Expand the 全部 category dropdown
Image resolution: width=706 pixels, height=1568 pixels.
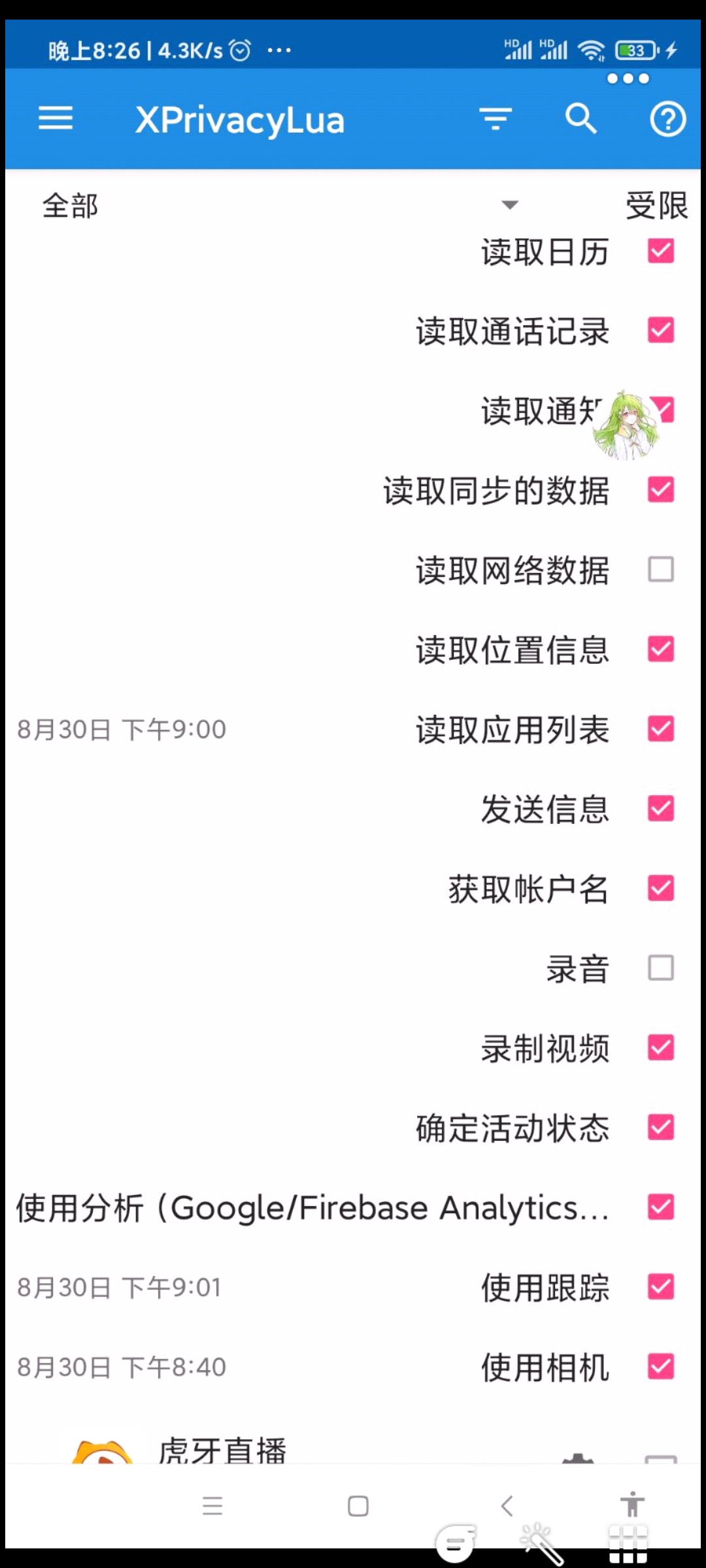[509, 205]
